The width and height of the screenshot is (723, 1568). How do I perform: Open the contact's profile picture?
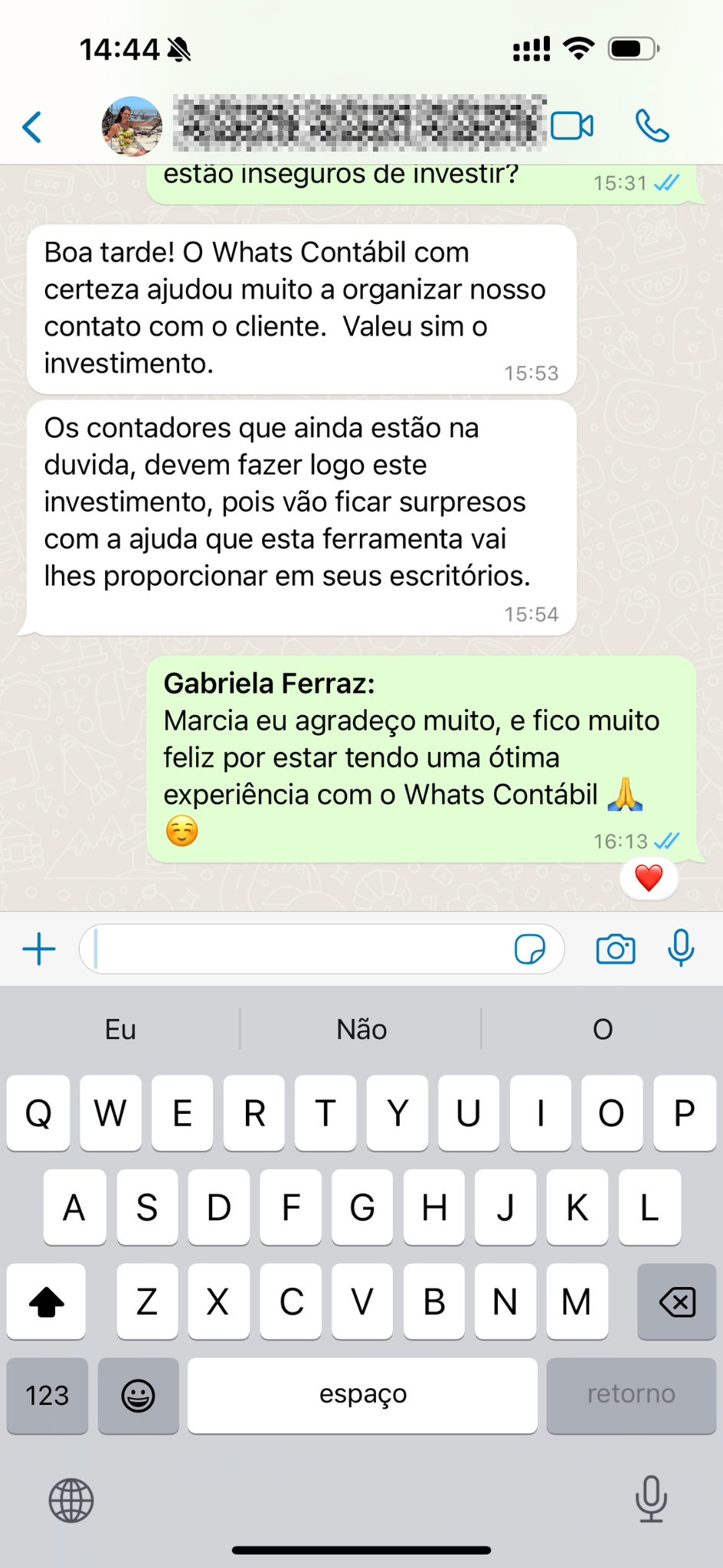click(132, 125)
